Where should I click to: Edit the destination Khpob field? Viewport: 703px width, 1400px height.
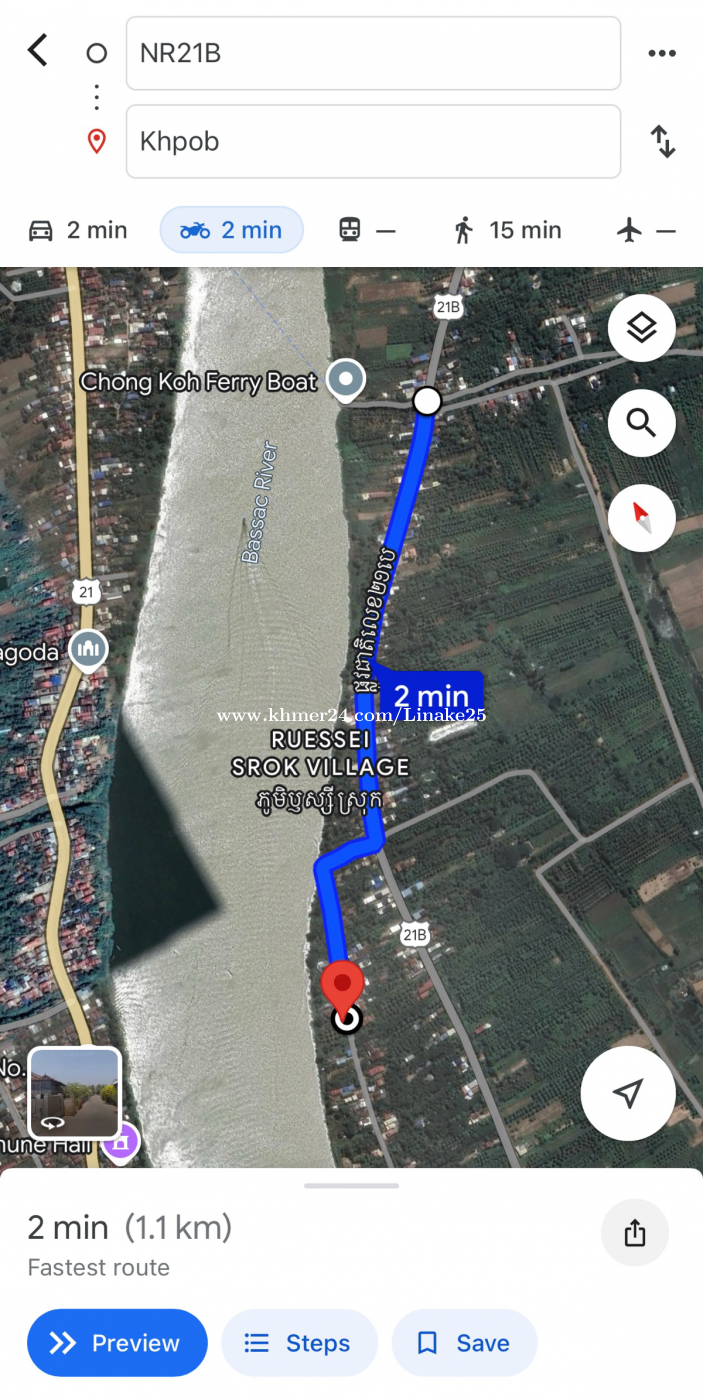(372, 142)
